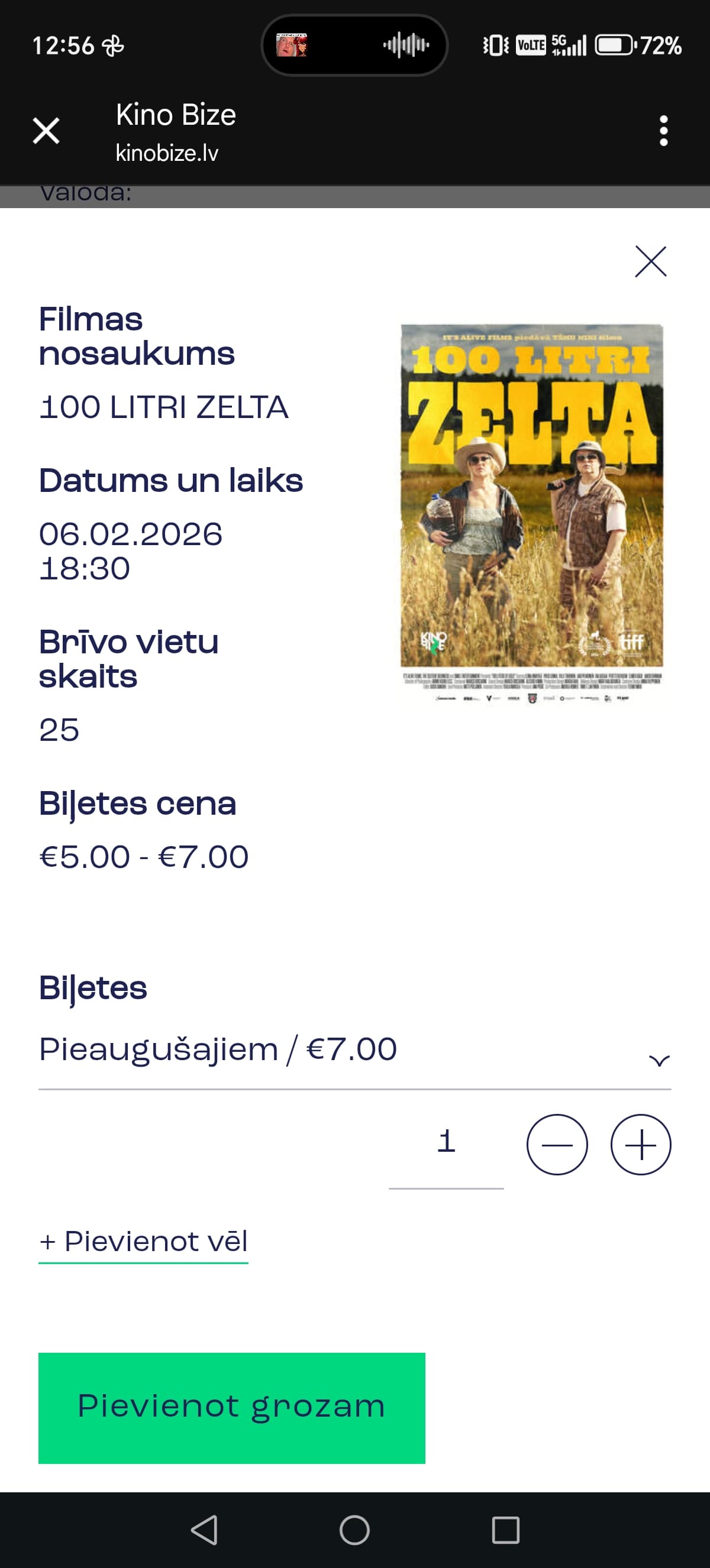Dismiss the ticket booking dialog

[650, 262]
